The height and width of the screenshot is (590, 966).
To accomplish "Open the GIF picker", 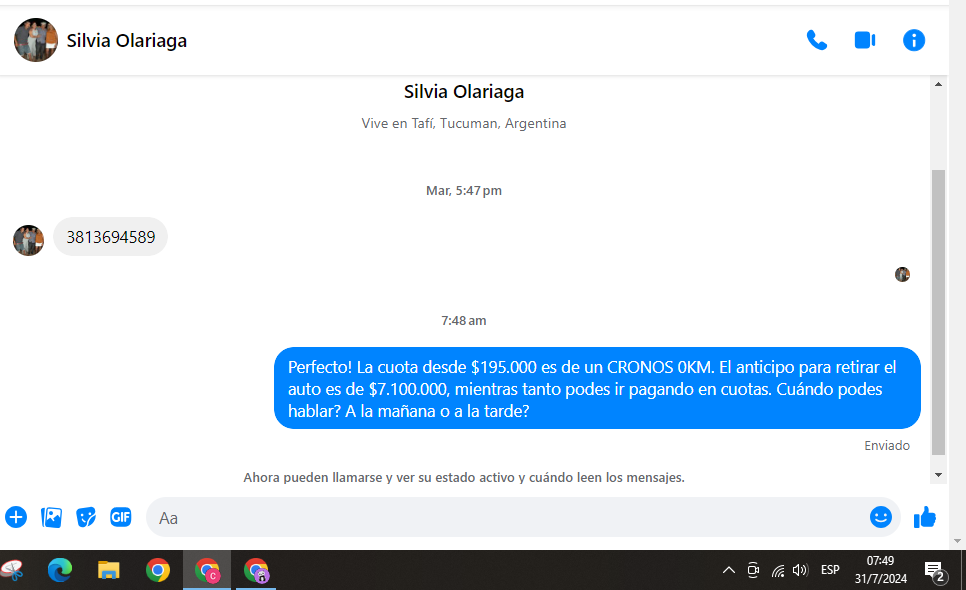I will [121, 517].
